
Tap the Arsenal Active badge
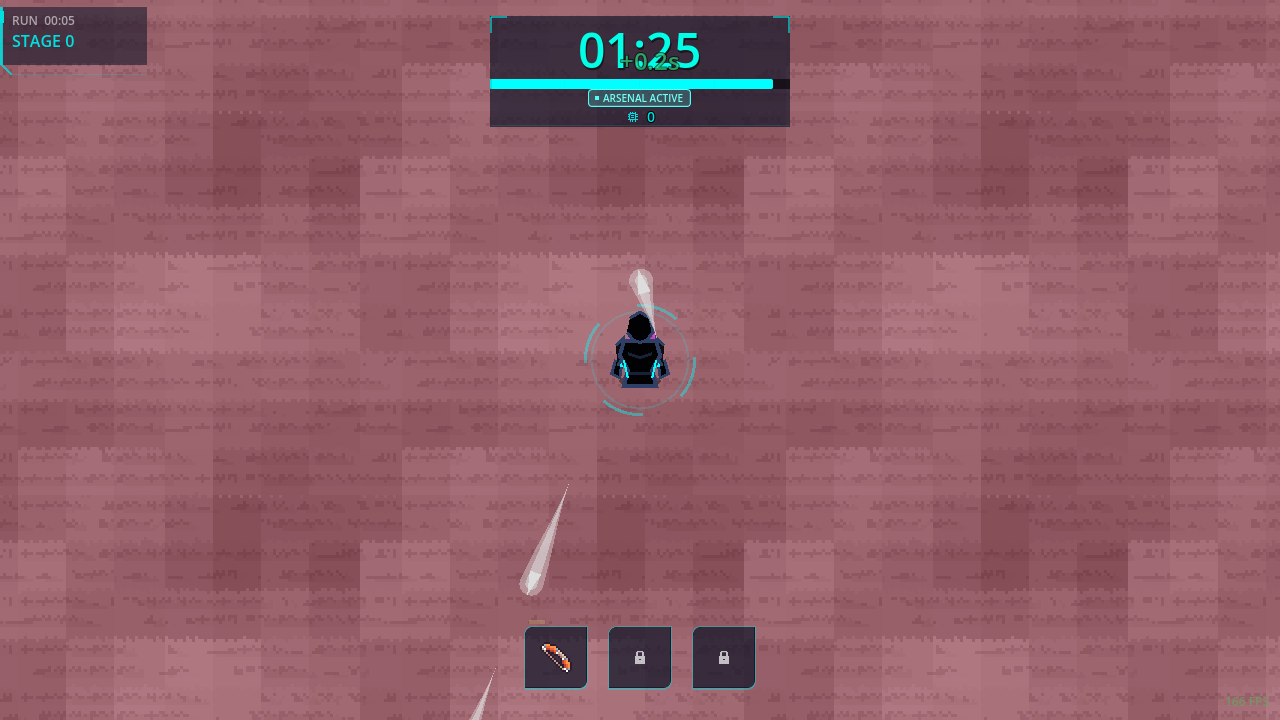coord(639,98)
